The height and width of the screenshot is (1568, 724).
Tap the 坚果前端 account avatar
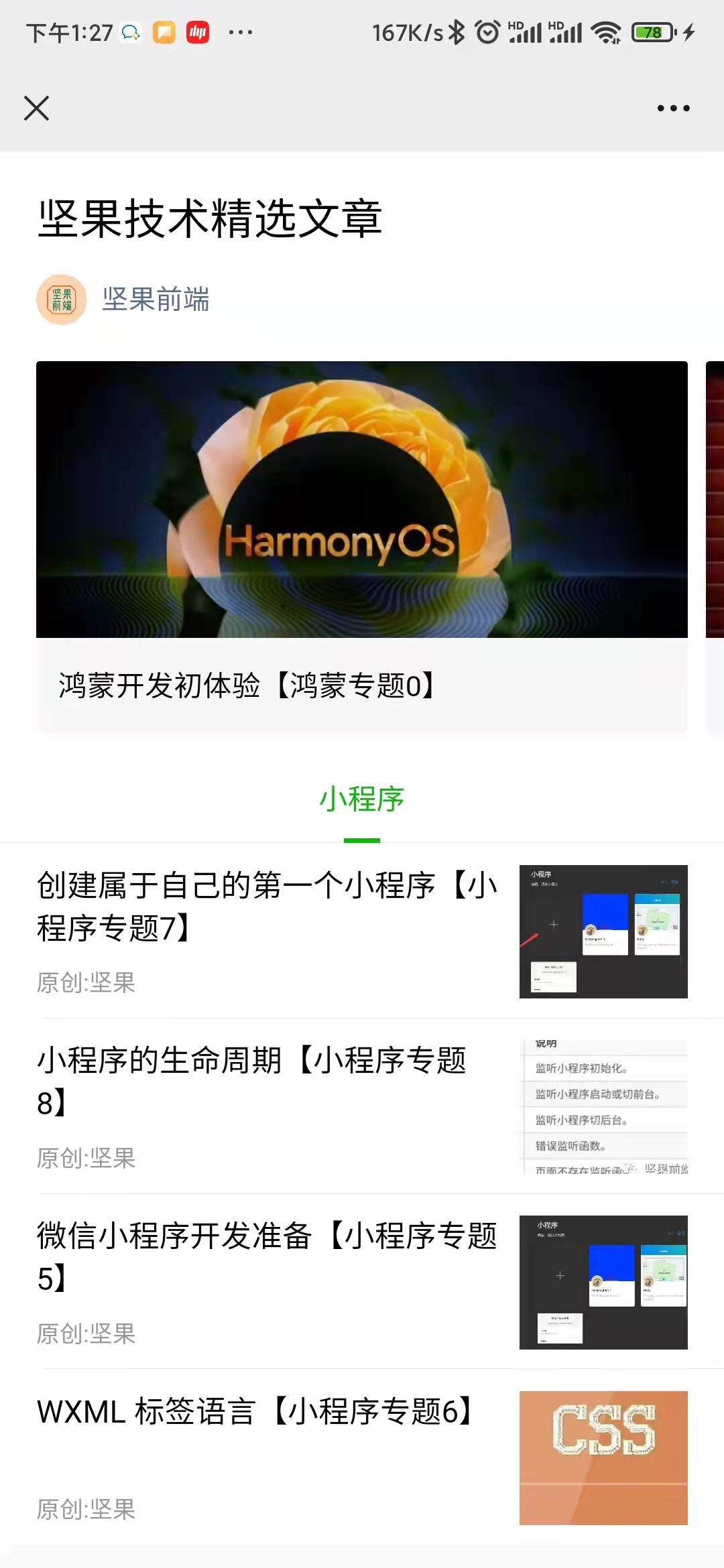point(61,300)
